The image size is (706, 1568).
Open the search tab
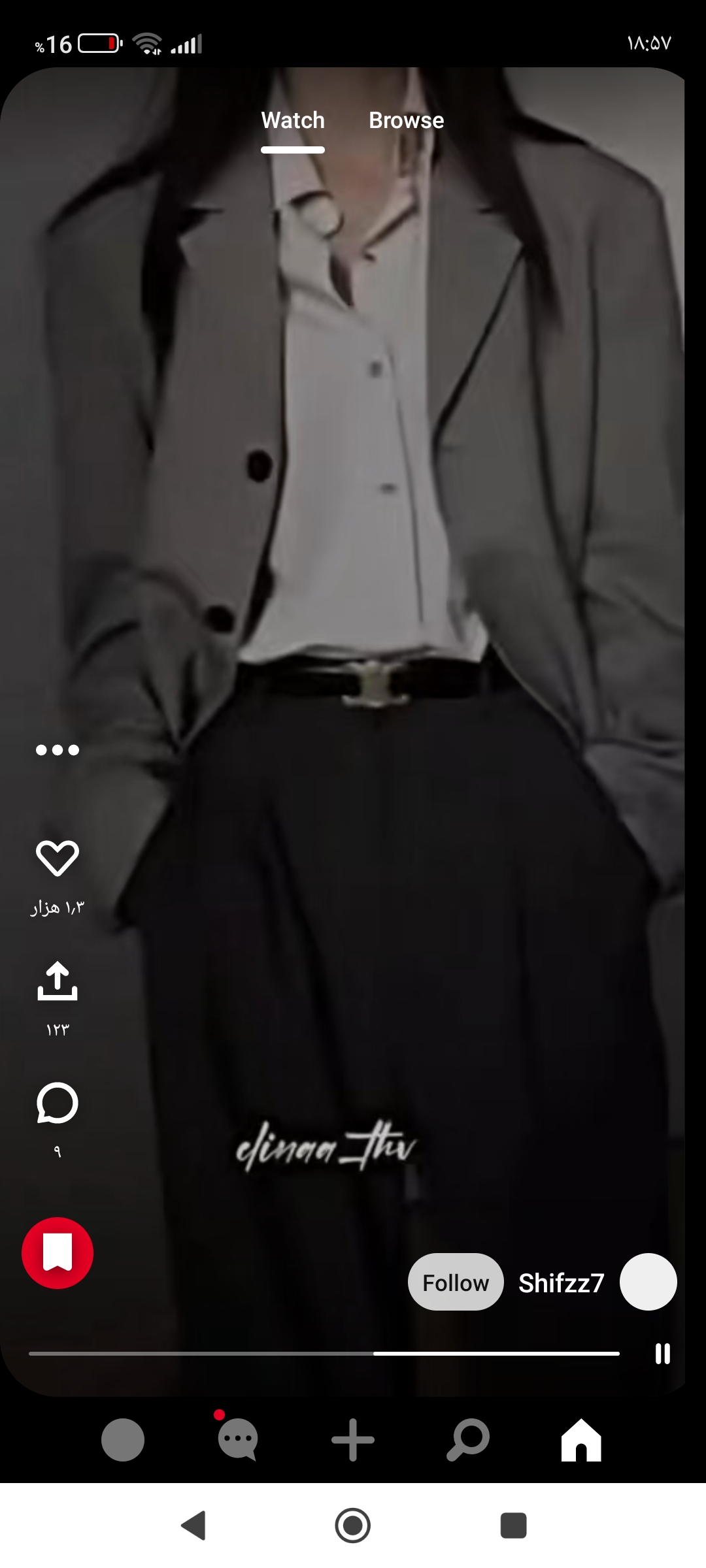pos(467,1440)
